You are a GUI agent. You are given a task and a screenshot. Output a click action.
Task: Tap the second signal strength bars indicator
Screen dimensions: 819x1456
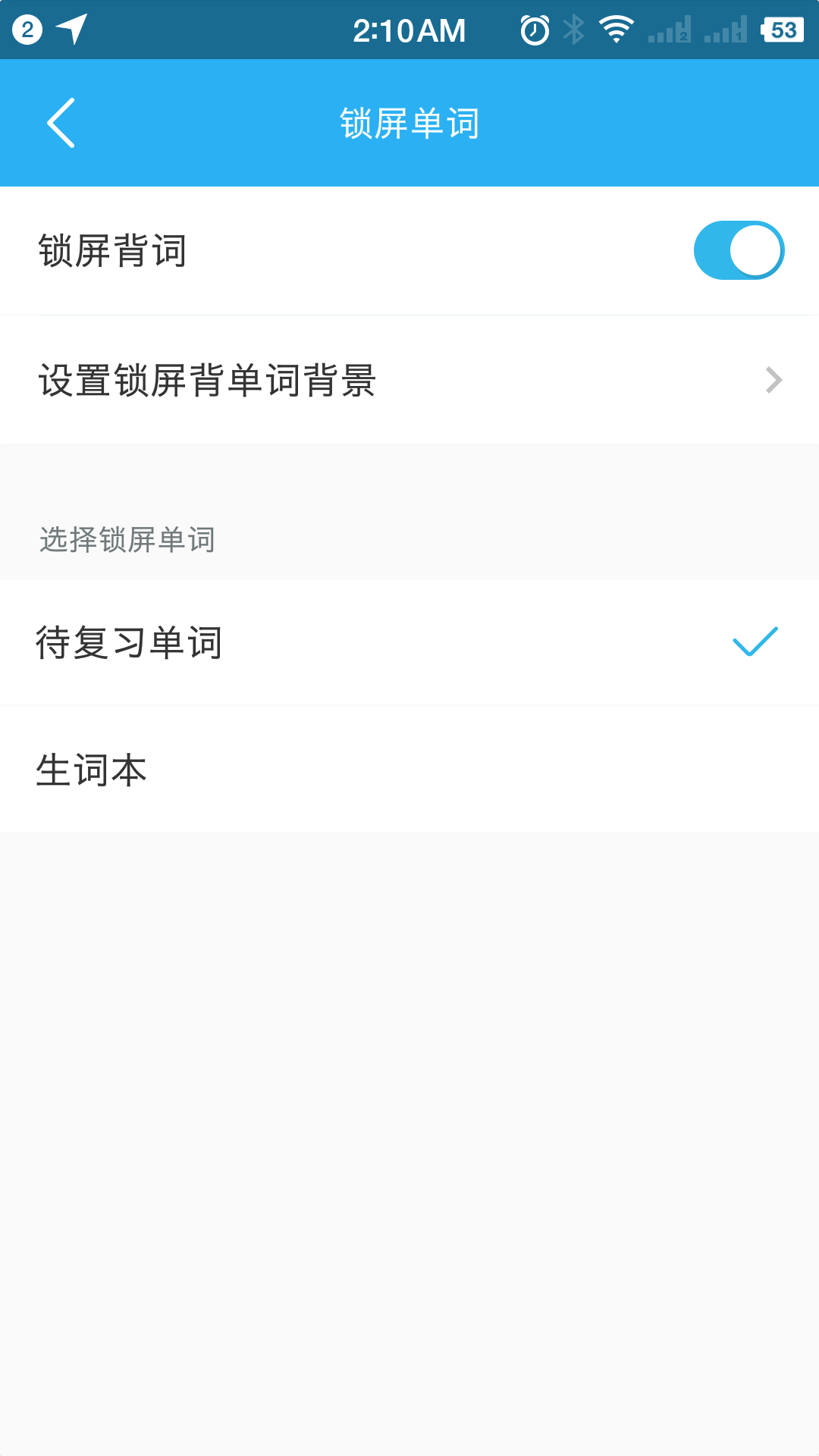(728, 30)
